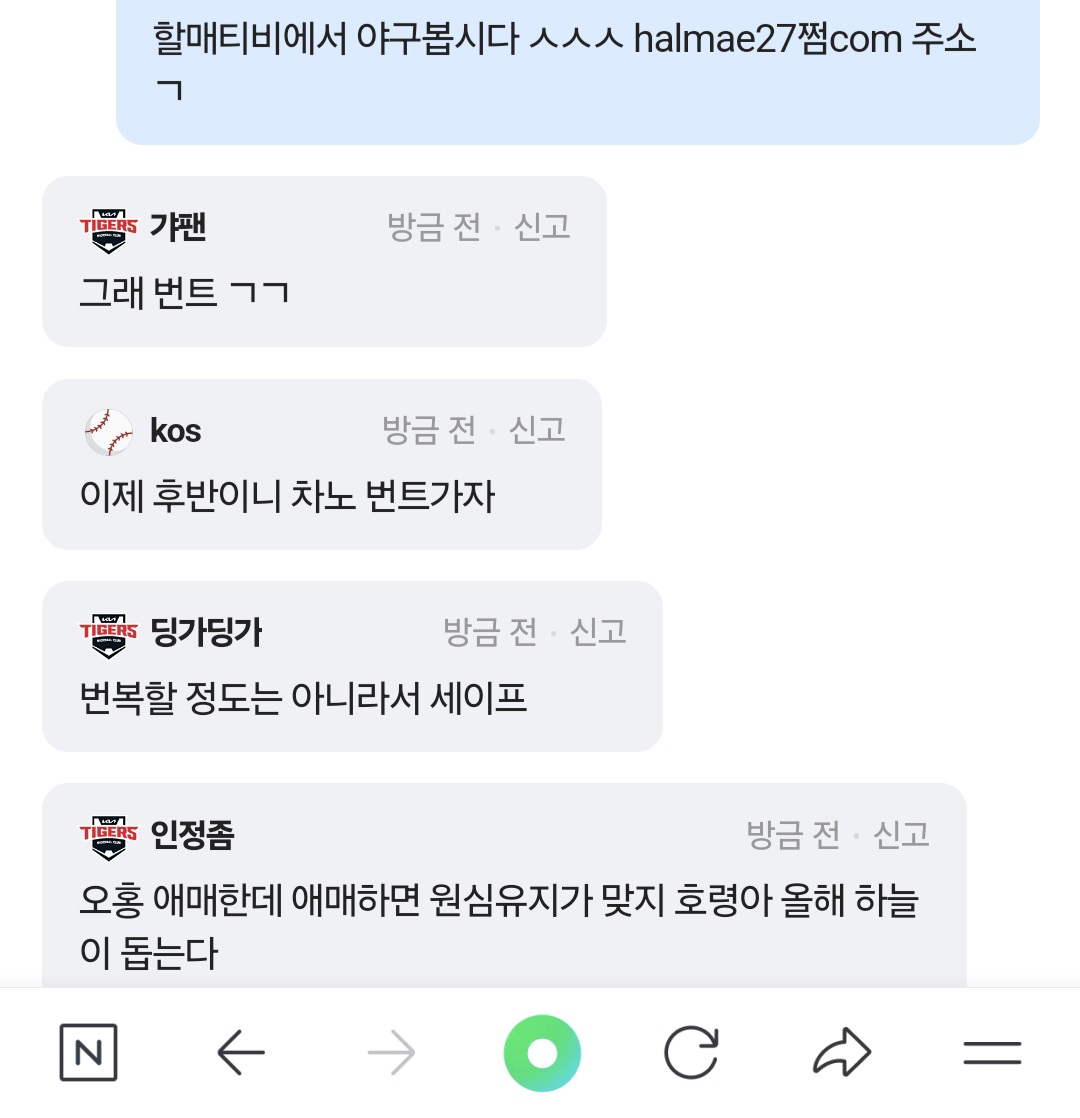Report the comment by 갸팬
The height and width of the screenshot is (1118, 1080).
542,227
